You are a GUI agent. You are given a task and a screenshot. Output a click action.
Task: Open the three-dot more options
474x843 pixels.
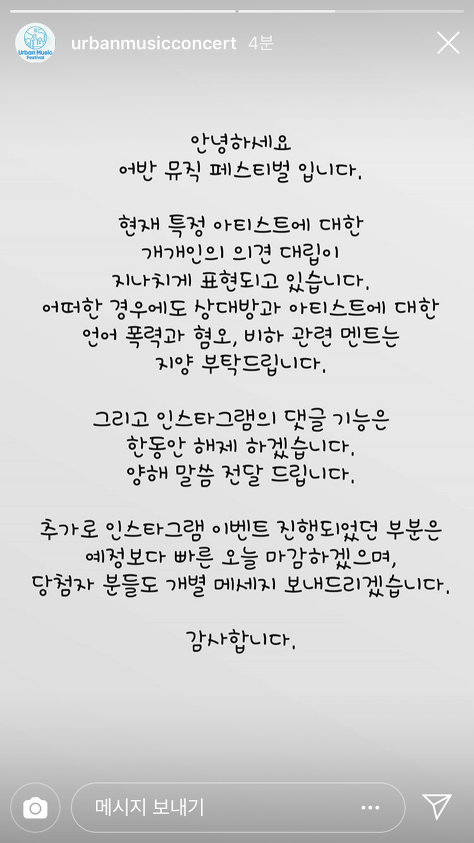(370, 808)
